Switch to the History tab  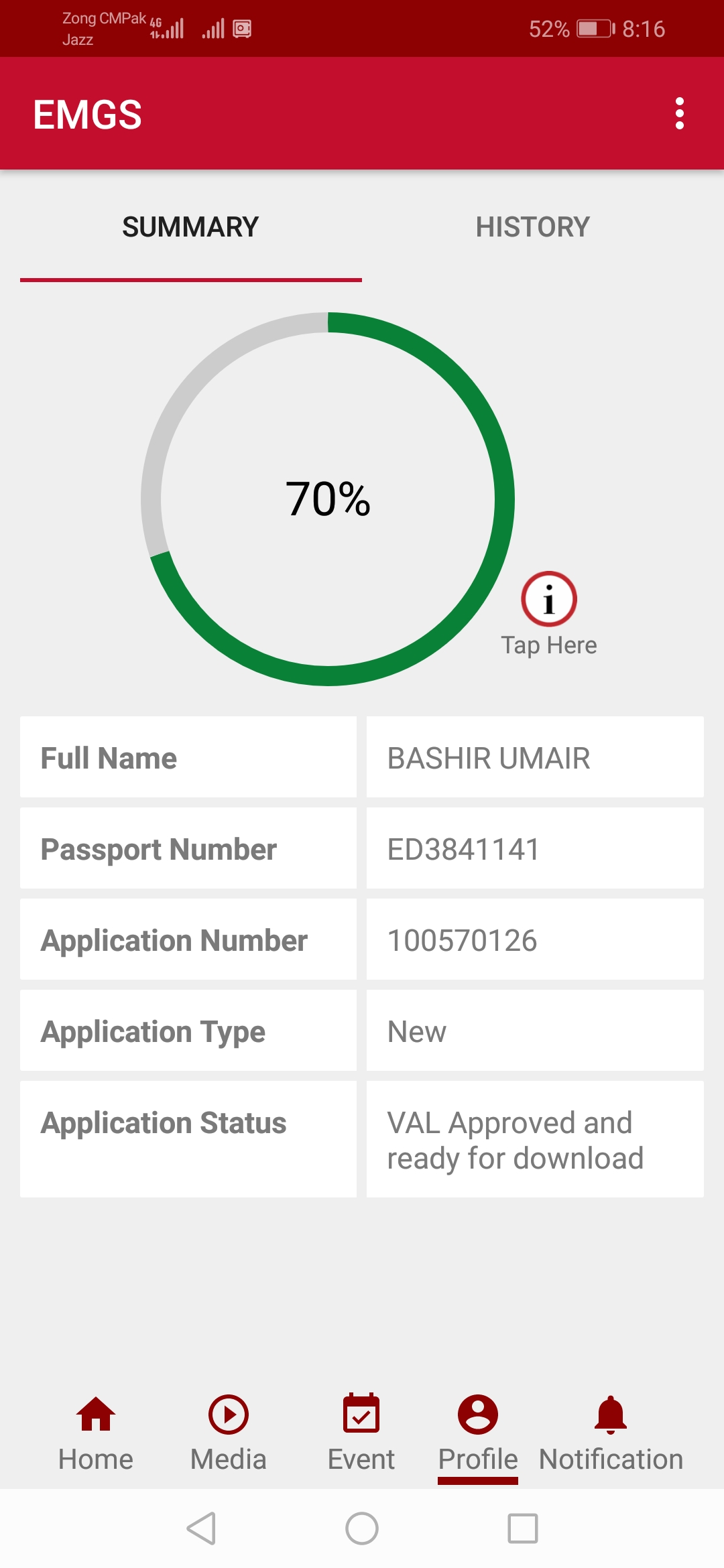532,227
